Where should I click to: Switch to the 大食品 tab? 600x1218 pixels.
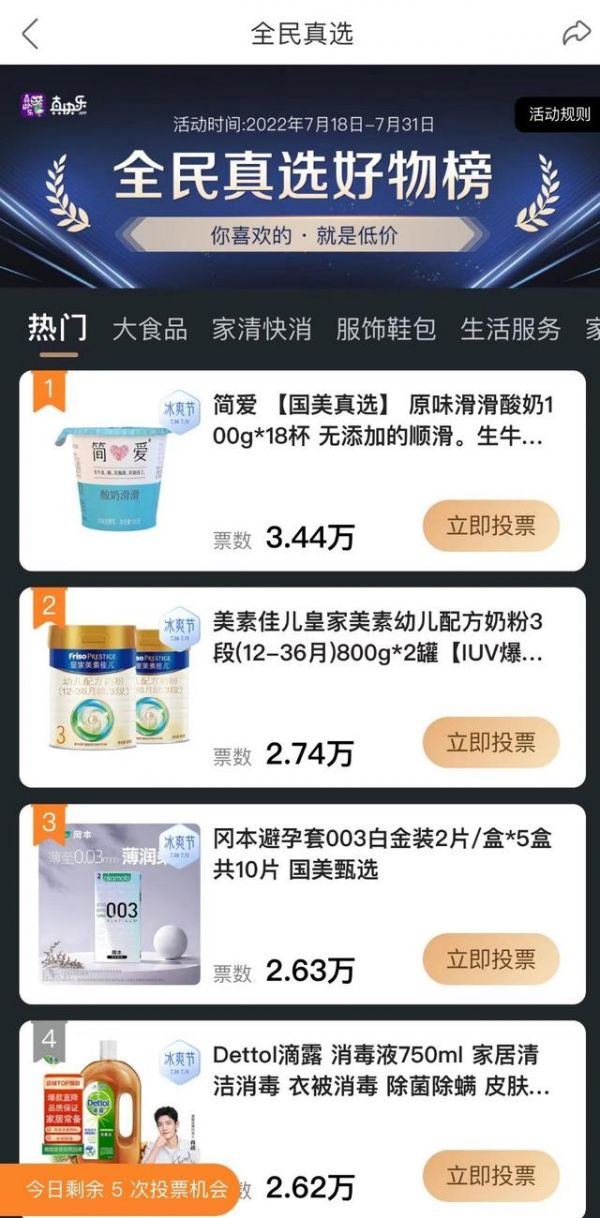[149, 329]
